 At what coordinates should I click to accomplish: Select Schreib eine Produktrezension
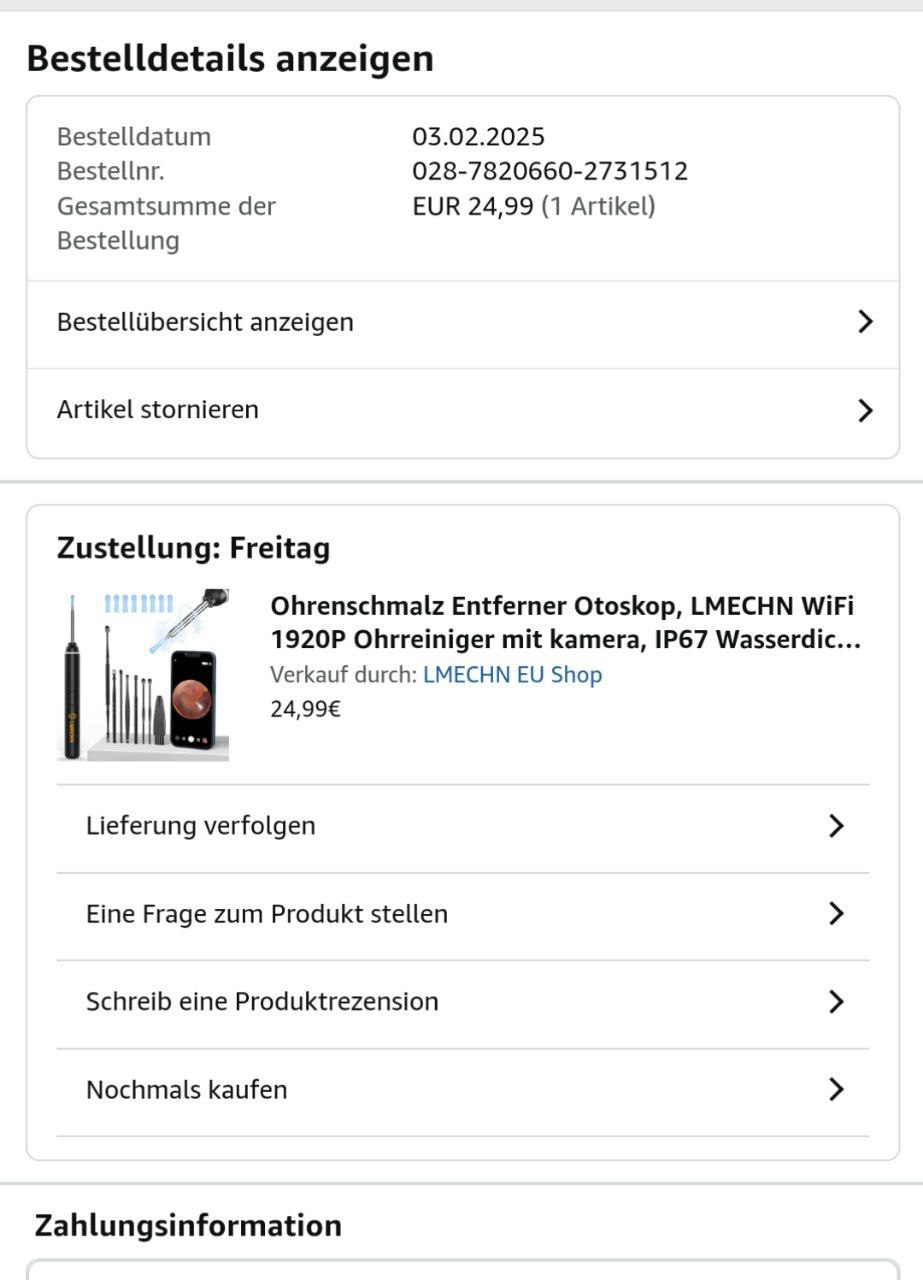coord(462,1002)
